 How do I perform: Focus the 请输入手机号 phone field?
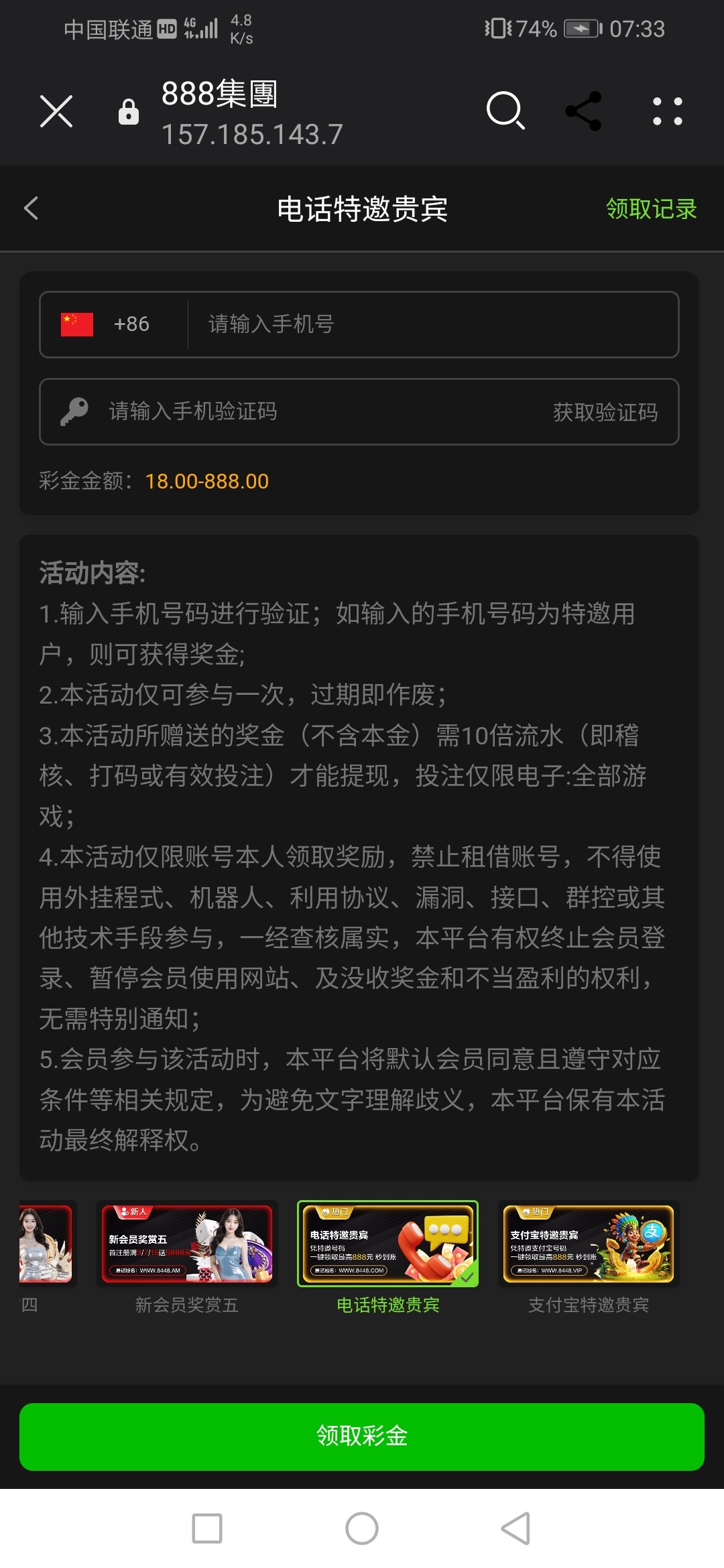pyautogui.click(x=429, y=324)
